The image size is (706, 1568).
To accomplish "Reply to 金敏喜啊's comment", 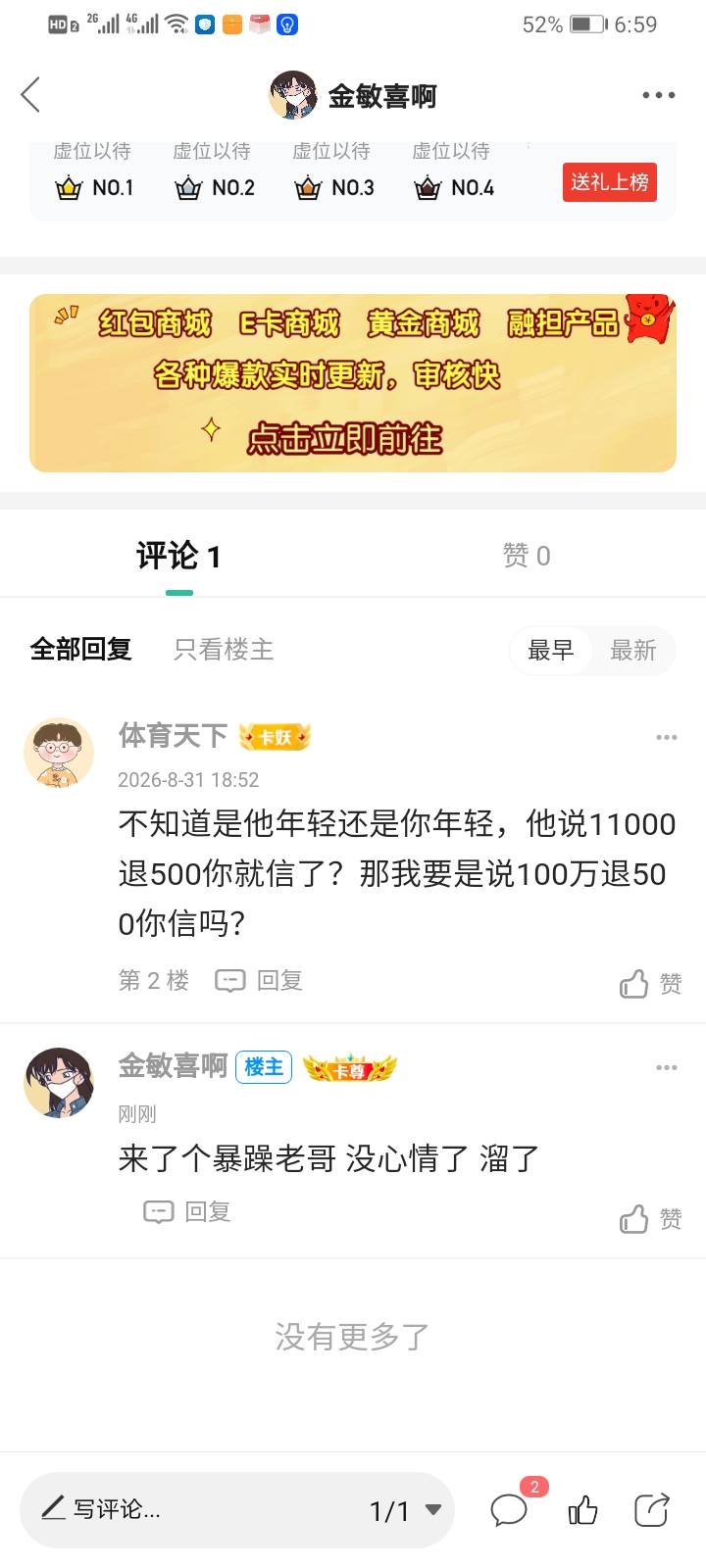I will coord(187,1212).
